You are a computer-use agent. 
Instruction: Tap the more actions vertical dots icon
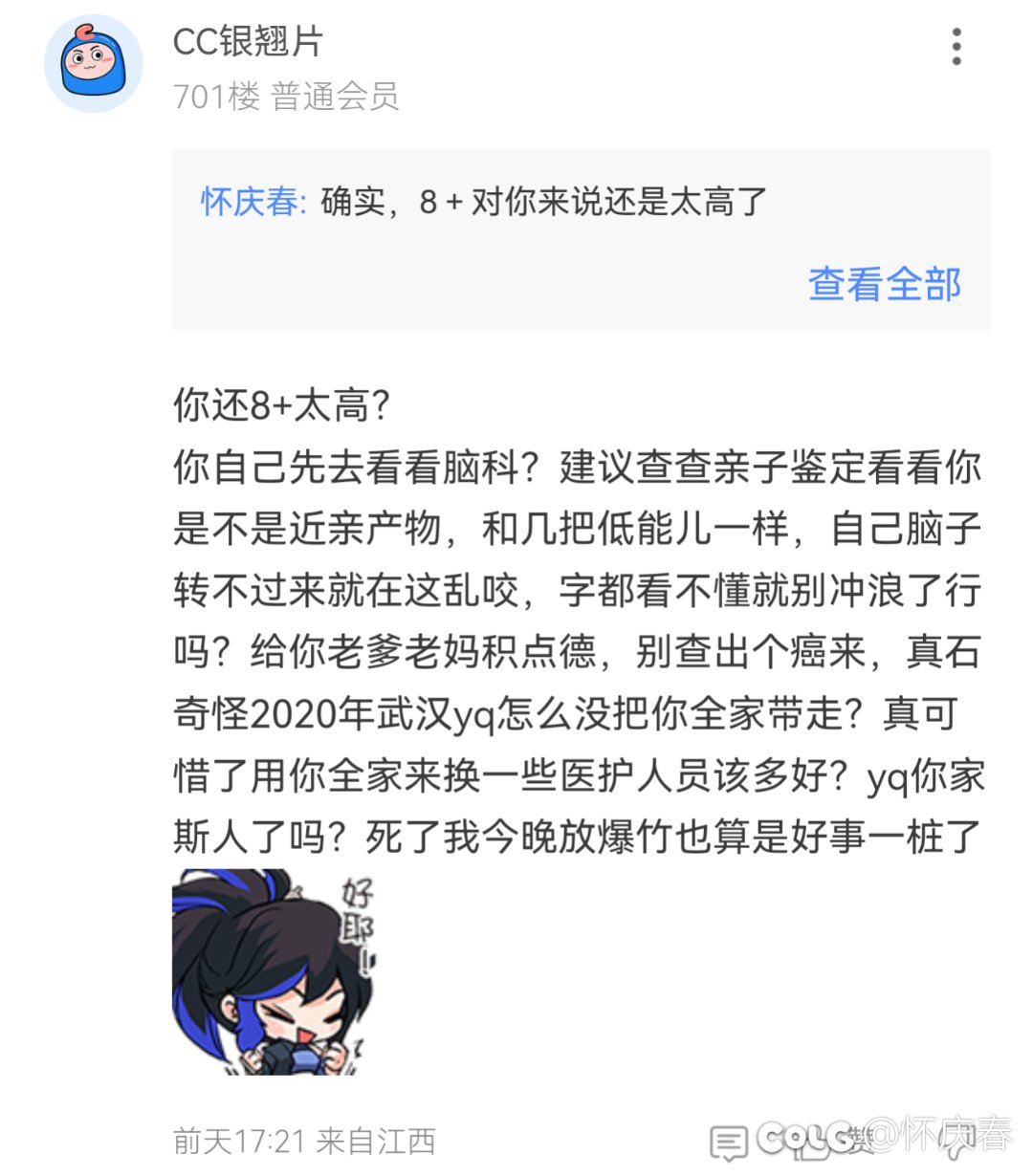tap(956, 46)
